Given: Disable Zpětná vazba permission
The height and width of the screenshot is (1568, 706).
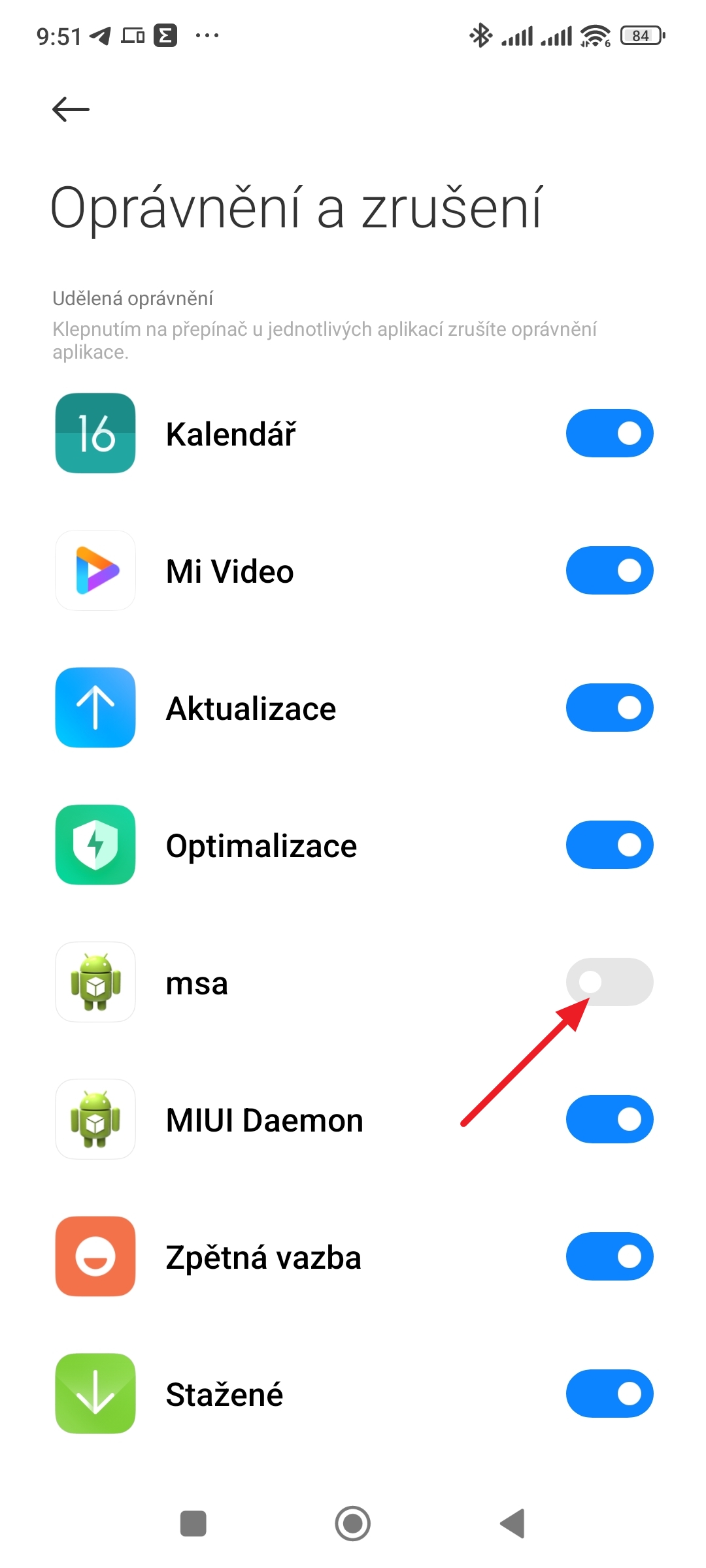Looking at the screenshot, I should [x=609, y=1256].
